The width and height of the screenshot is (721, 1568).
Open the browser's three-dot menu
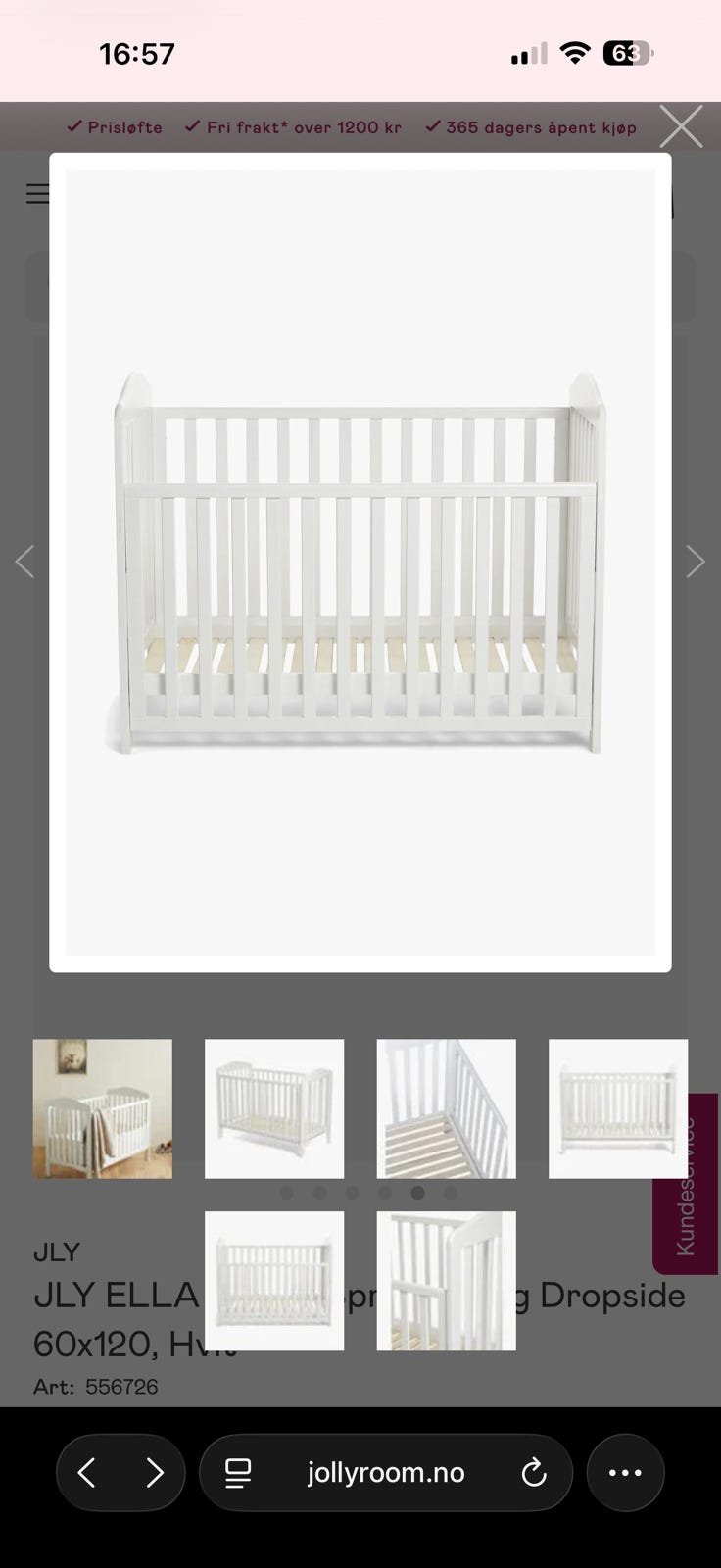pyautogui.click(x=625, y=1472)
